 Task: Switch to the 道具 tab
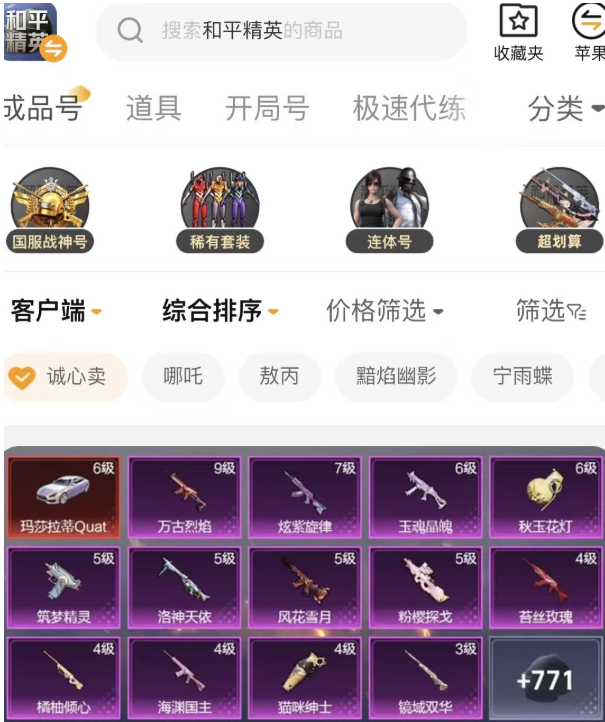pos(153,108)
